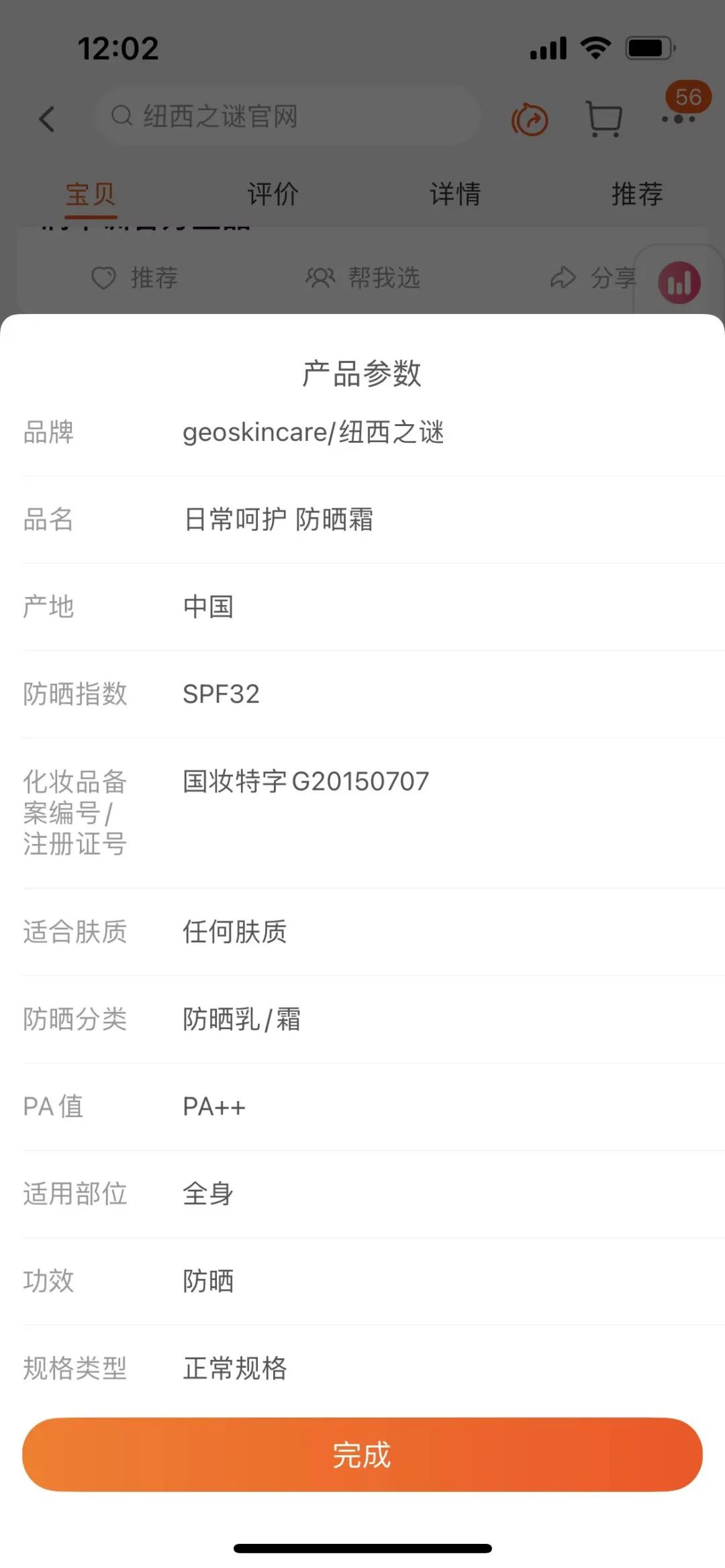Tap the 帮我选 button
Viewport: 725px width, 1568px height.
click(363, 277)
